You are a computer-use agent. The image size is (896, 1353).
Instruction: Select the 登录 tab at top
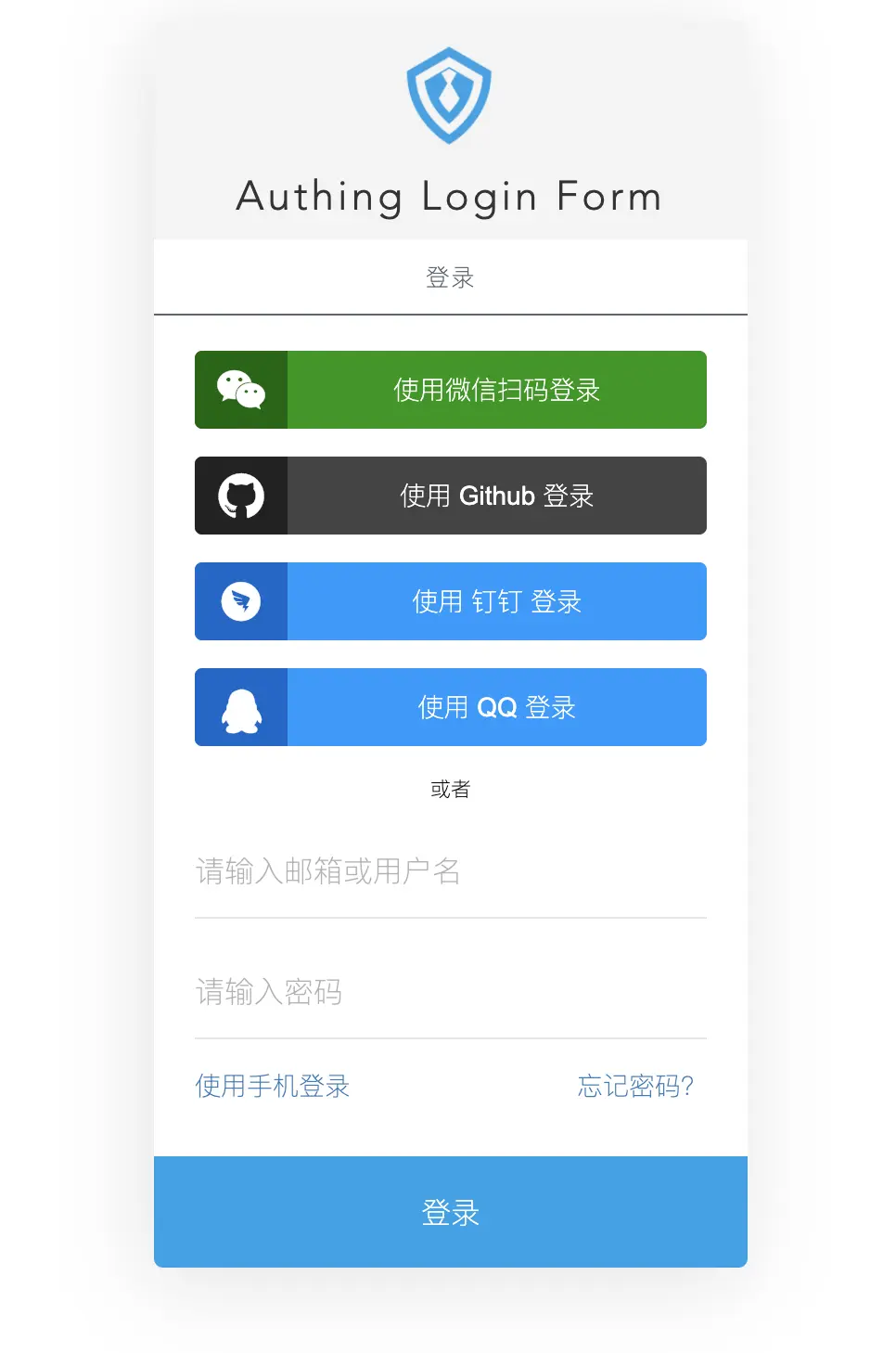click(450, 277)
